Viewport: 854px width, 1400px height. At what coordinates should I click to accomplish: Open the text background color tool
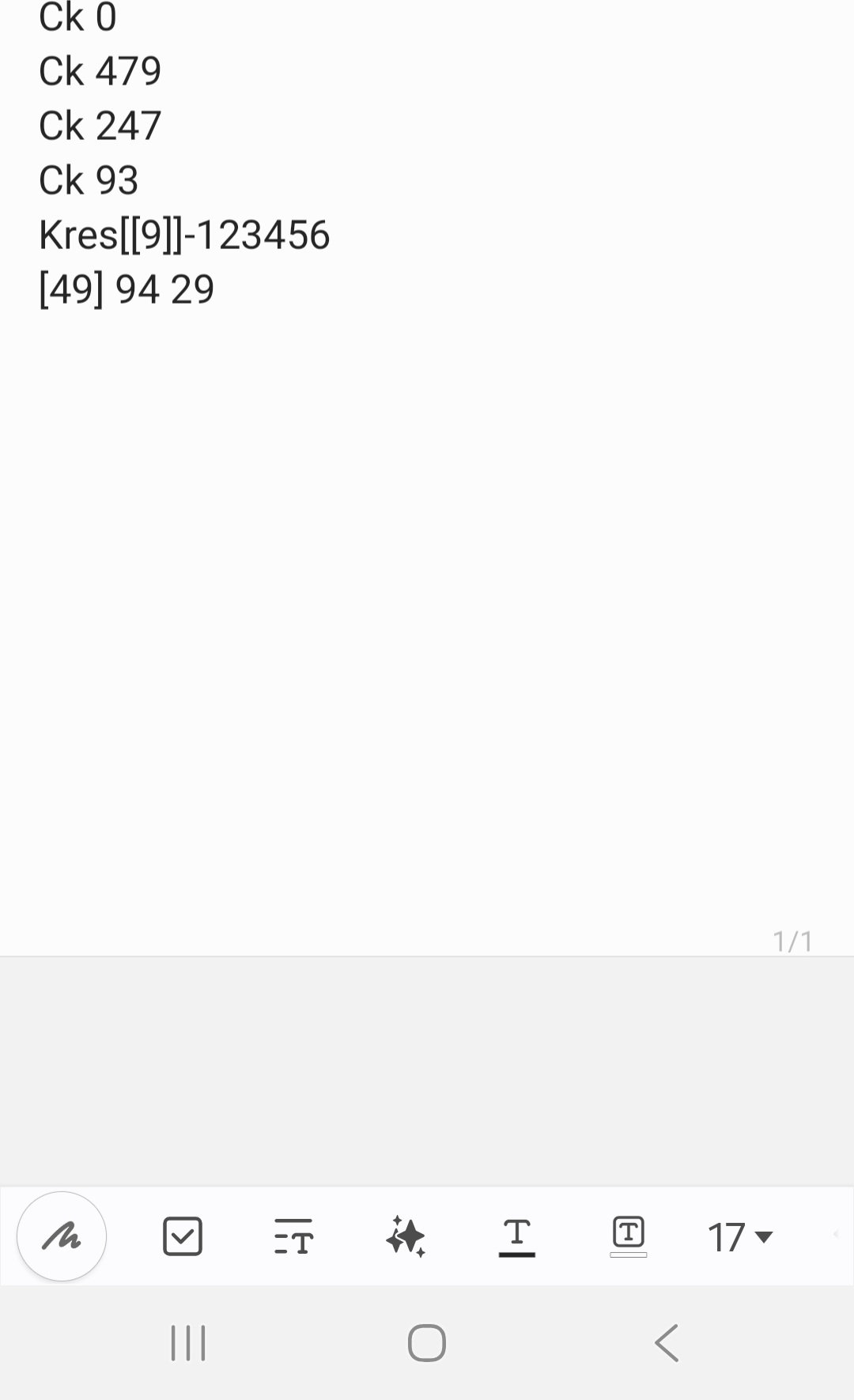(629, 1236)
